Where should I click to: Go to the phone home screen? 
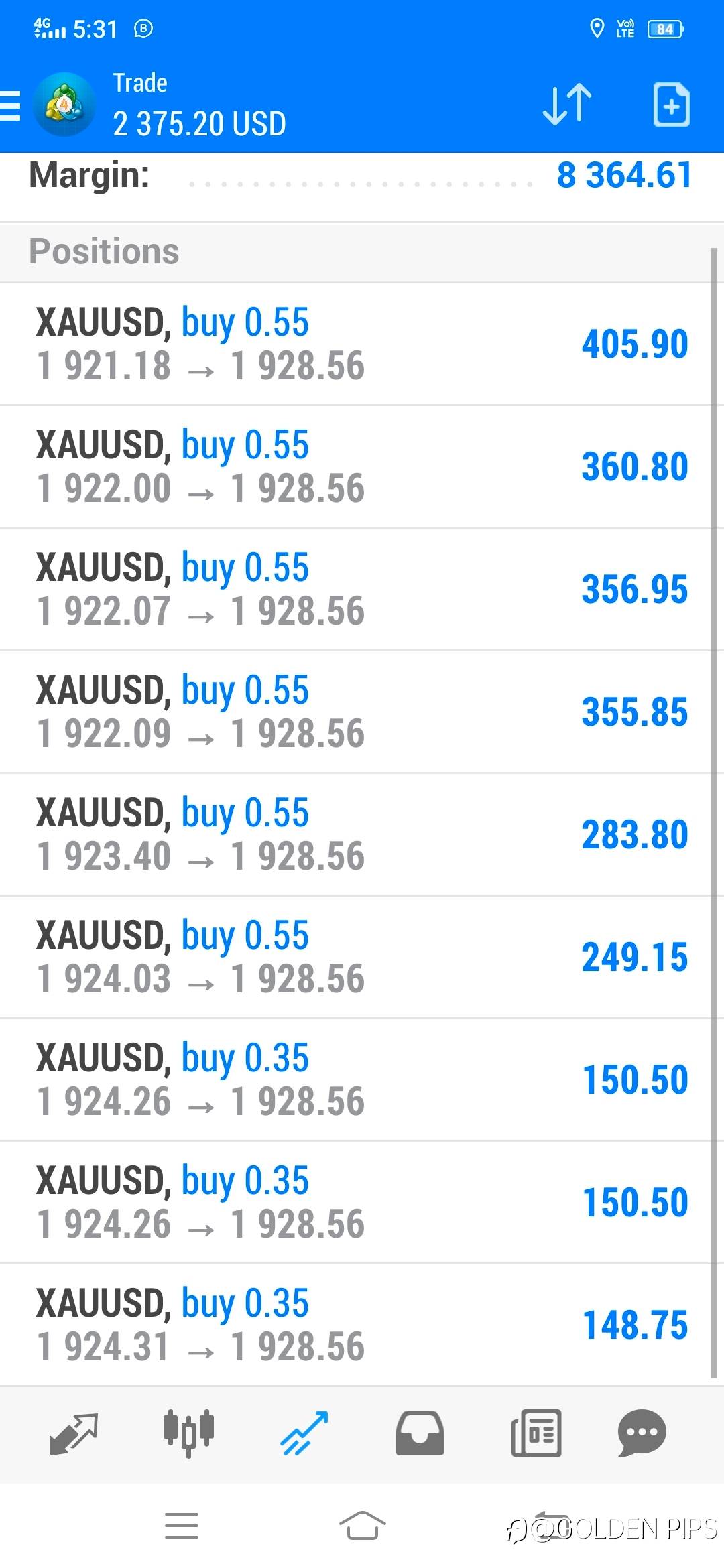coord(362,1526)
